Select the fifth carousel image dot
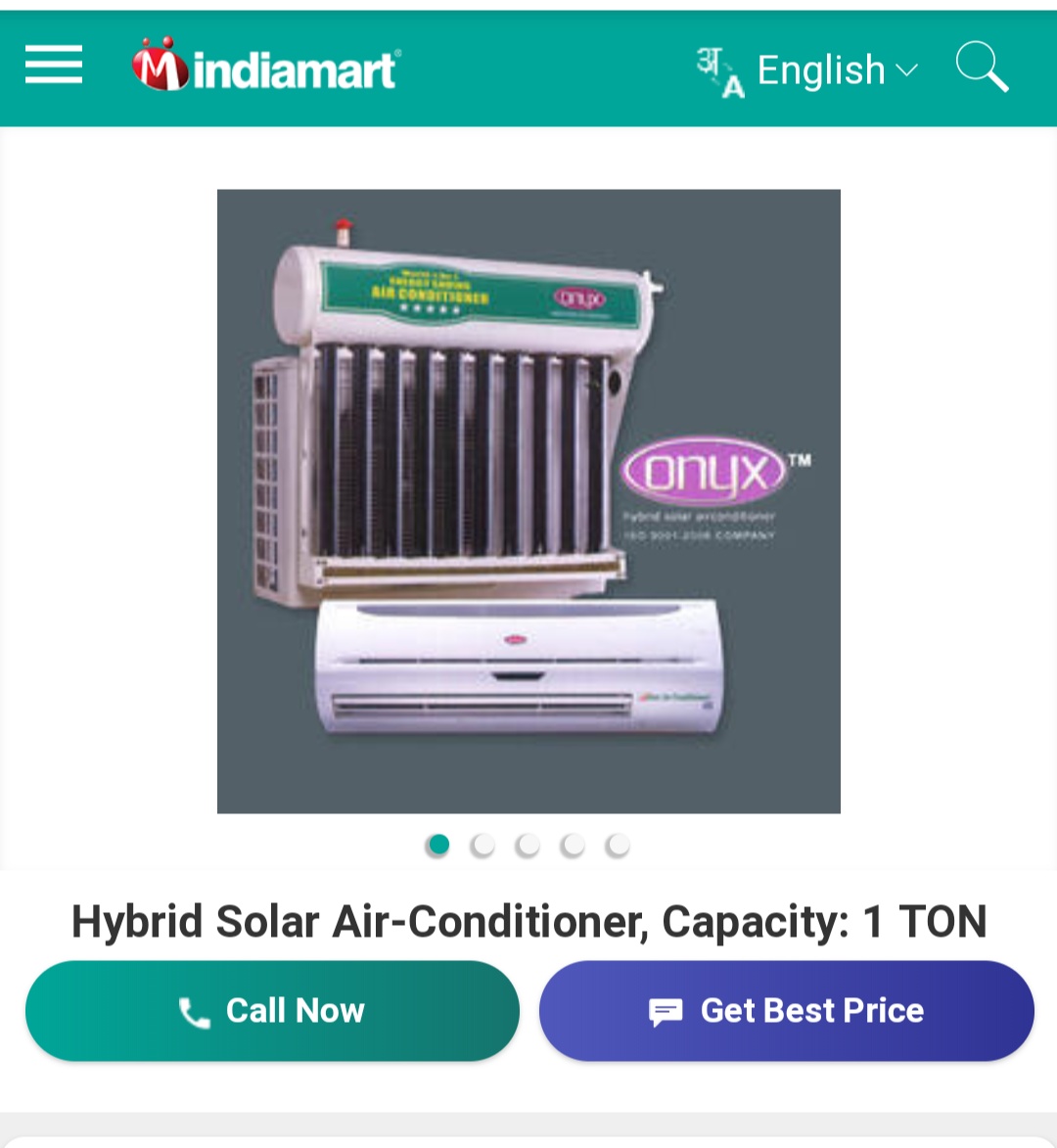Image resolution: width=1057 pixels, height=1148 pixels. point(617,845)
